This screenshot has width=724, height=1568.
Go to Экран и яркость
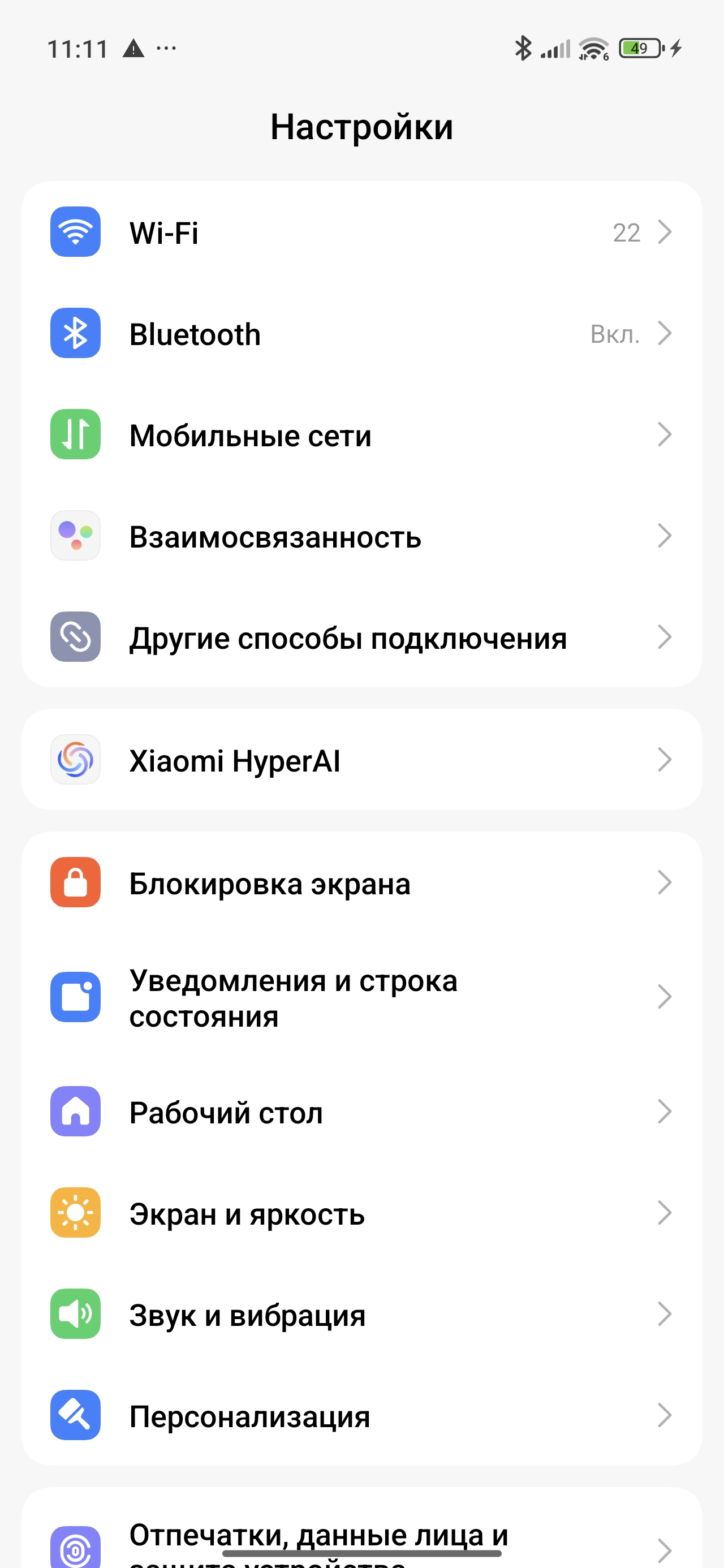[361, 1213]
